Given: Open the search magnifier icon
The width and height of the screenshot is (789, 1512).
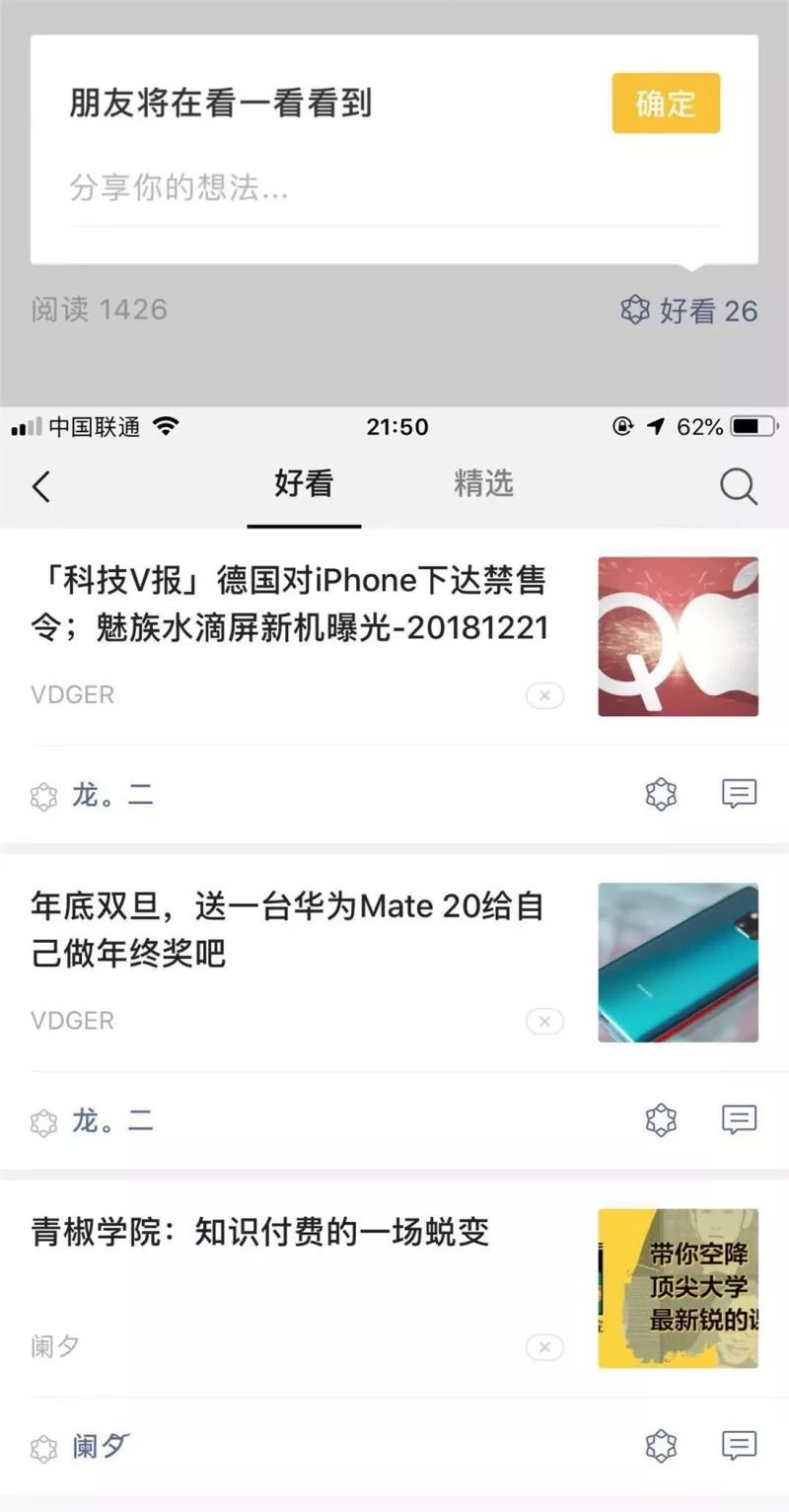Looking at the screenshot, I should (x=738, y=486).
